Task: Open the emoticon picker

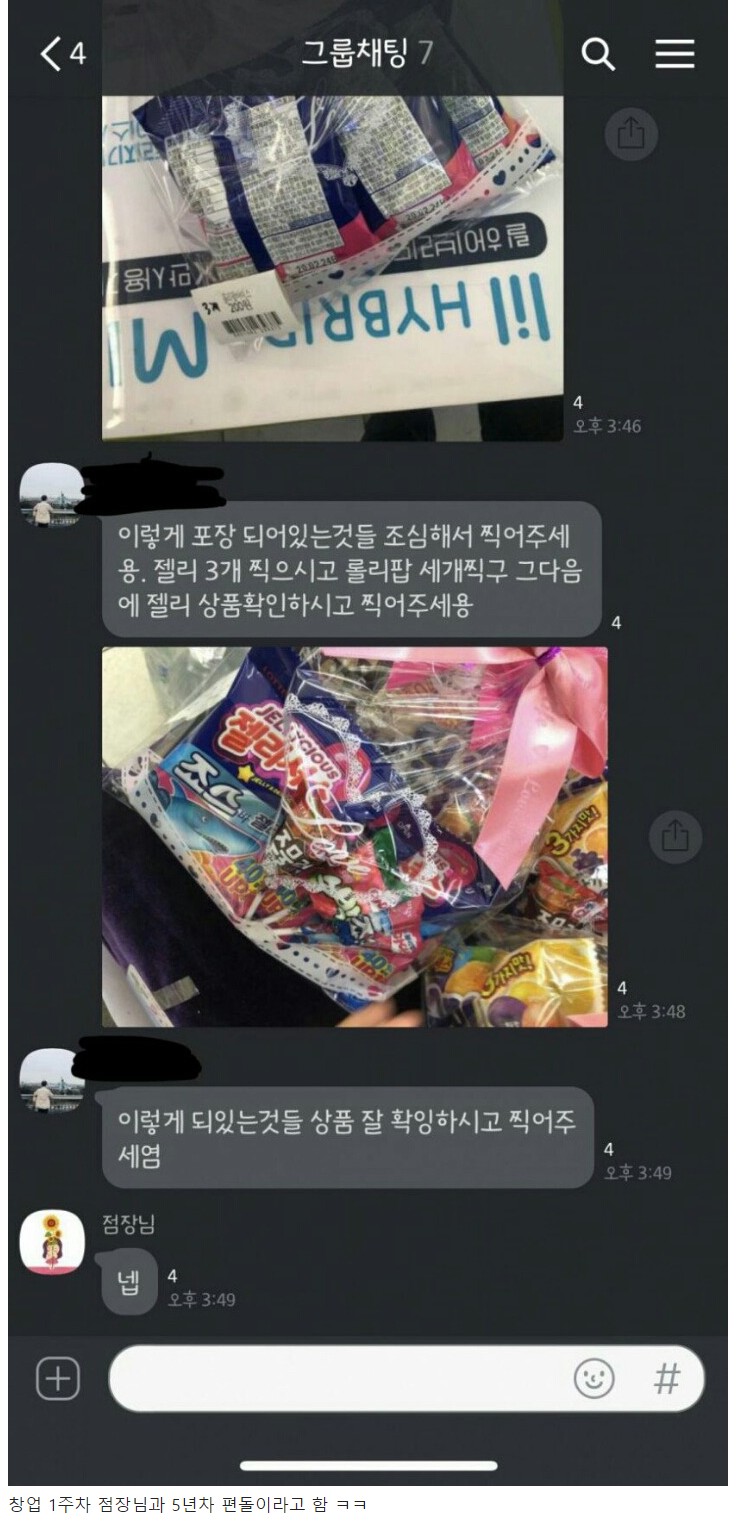Action: pos(594,1378)
